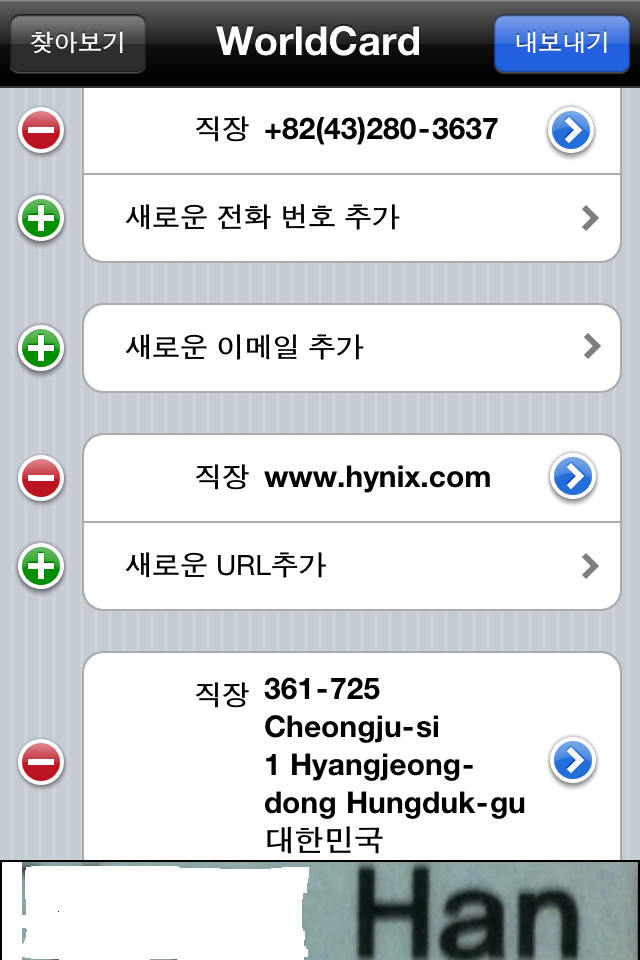Delete the +82(43)280-3637 phone number
The image size is (640, 960).
41,130
